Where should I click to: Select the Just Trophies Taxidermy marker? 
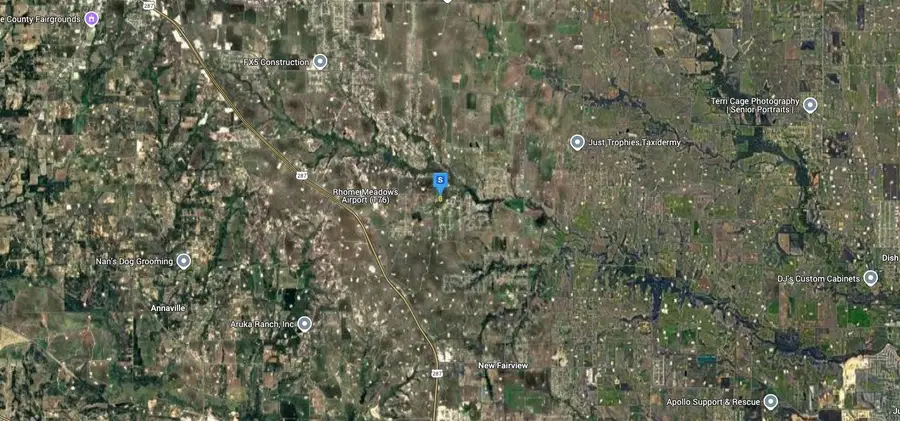click(577, 143)
